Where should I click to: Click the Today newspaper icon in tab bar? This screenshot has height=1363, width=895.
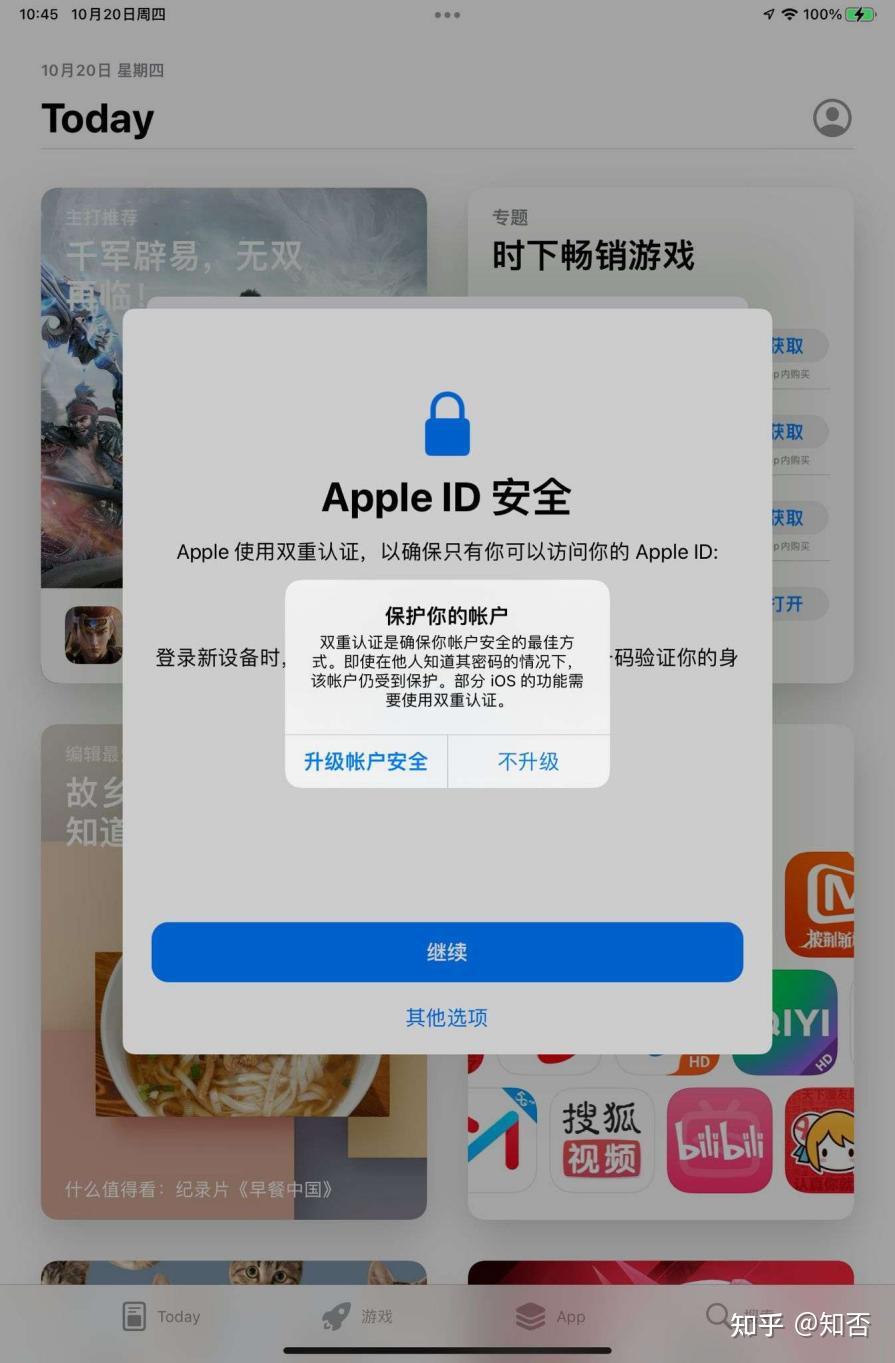(137, 1315)
